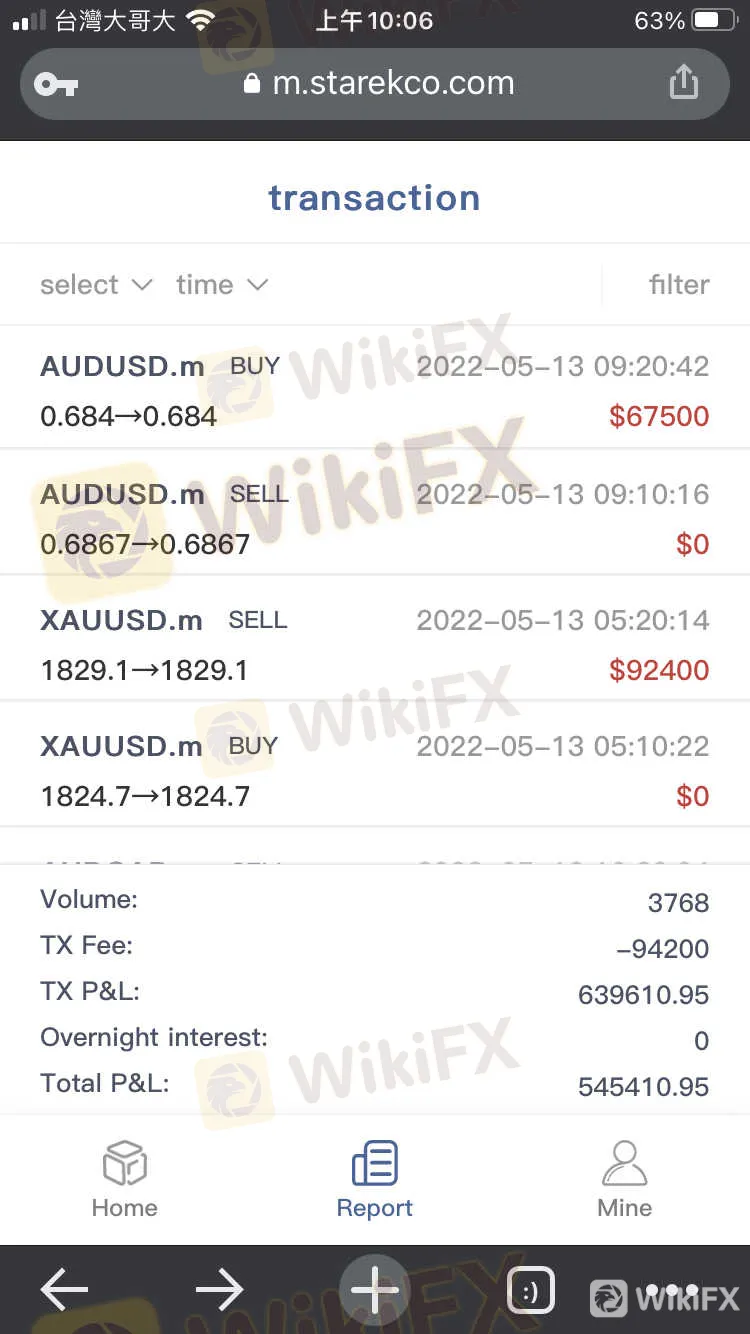This screenshot has height=1334, width=750.
Task: Go back with the browser back arrow
Action: point(65,1290)
